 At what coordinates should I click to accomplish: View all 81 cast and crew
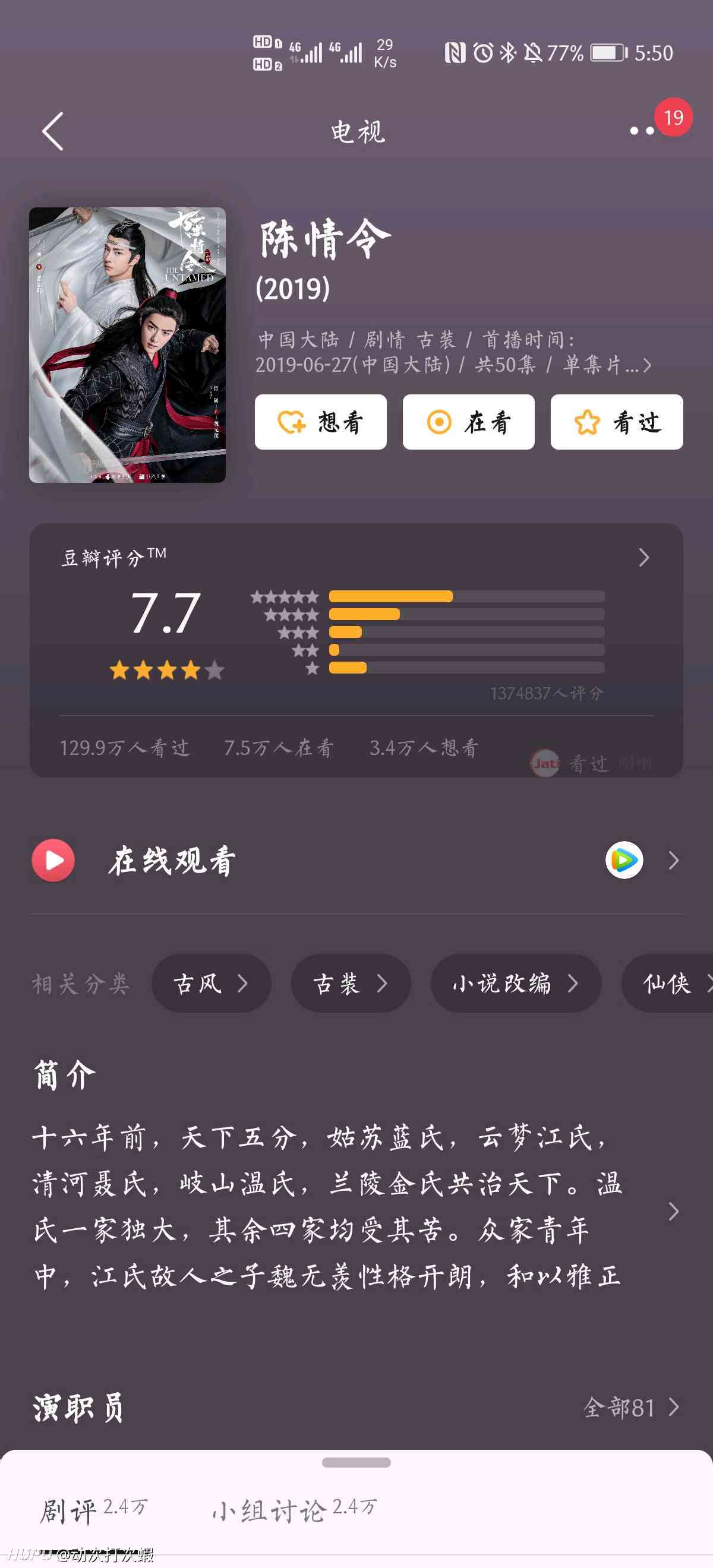pos(632,1408)
